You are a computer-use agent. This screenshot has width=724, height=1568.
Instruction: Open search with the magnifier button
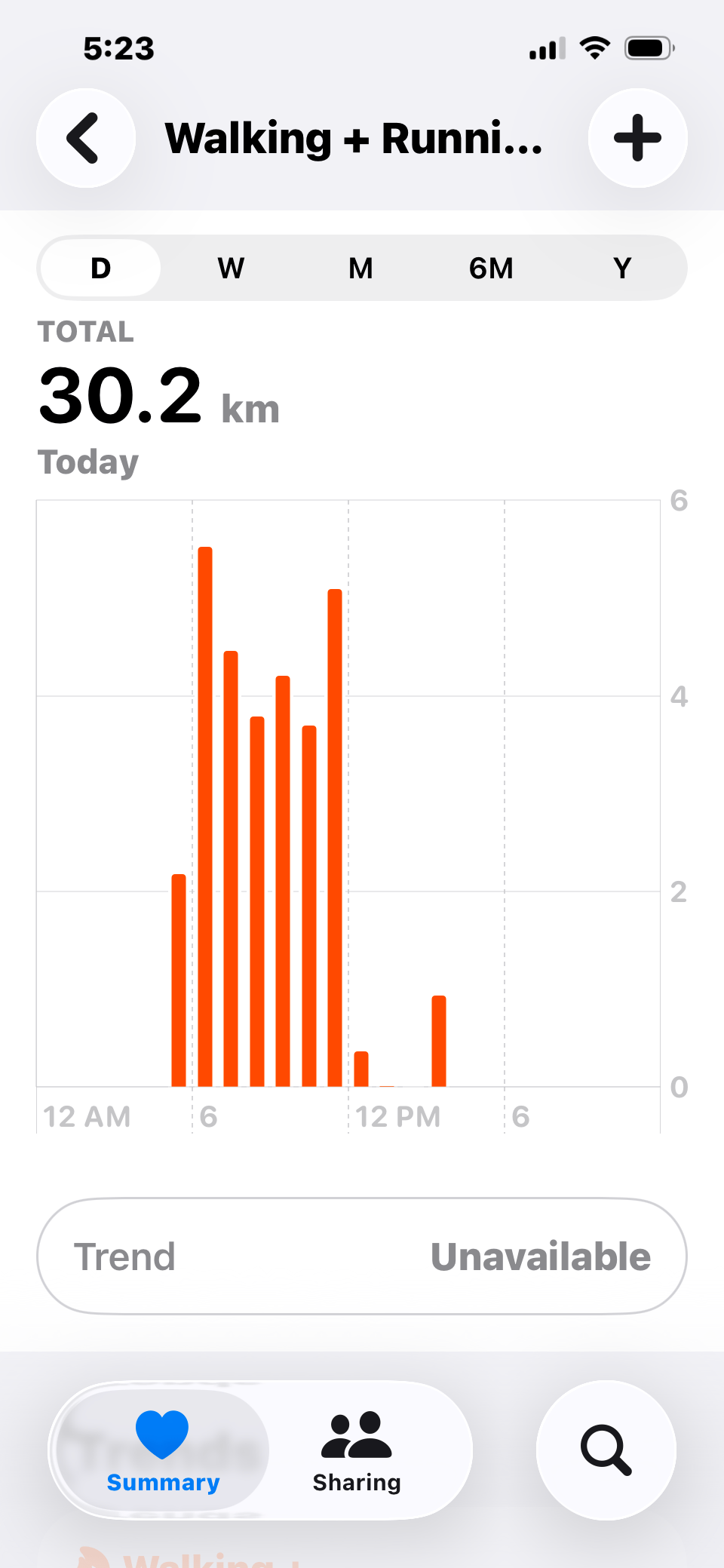click(606, 1450)
